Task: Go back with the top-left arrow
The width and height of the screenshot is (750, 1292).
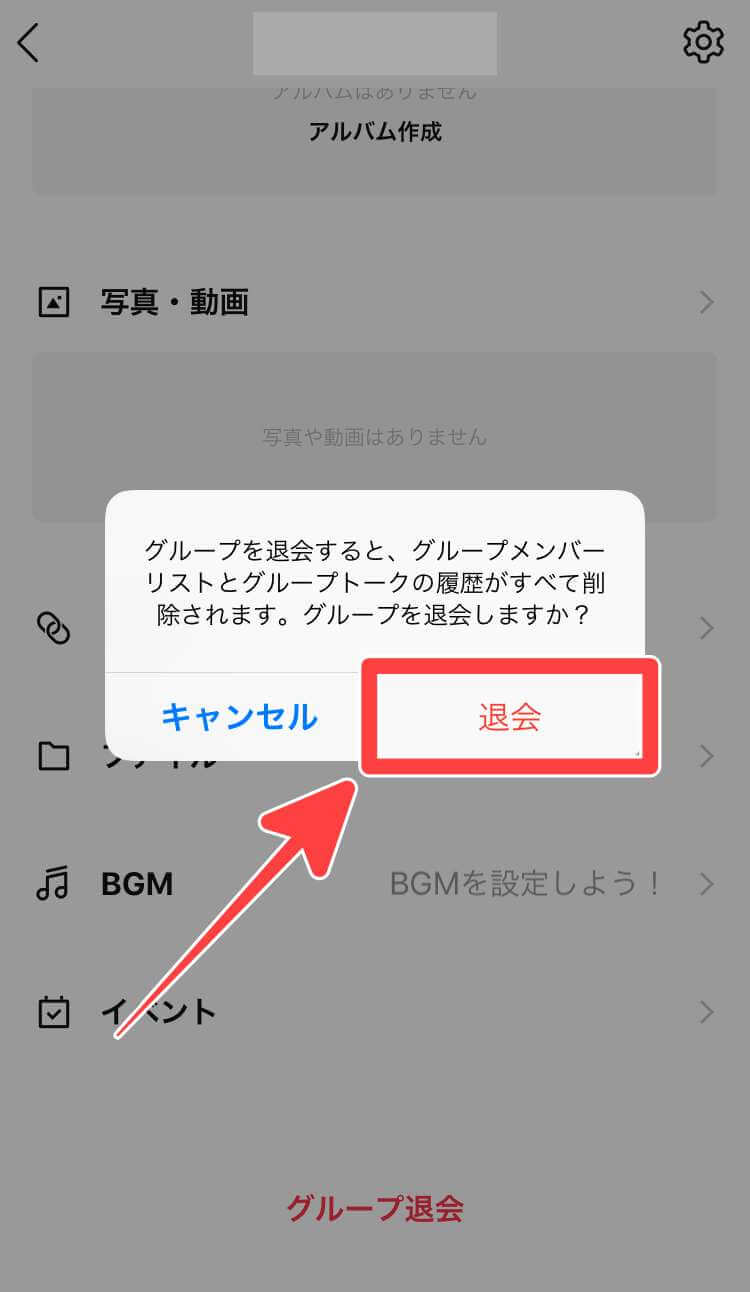Action: pos(29,42)
